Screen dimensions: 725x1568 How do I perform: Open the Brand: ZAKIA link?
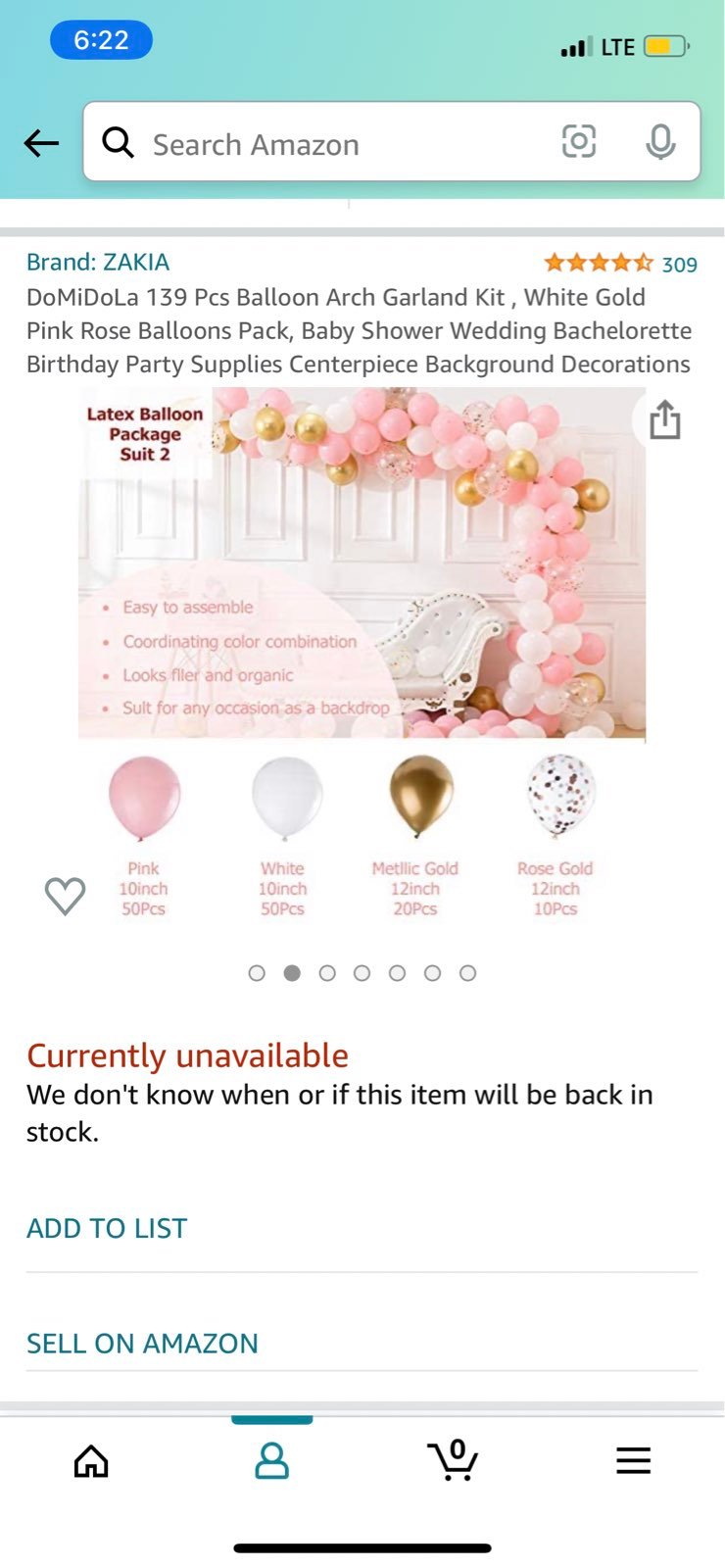(x=98, y=262)
